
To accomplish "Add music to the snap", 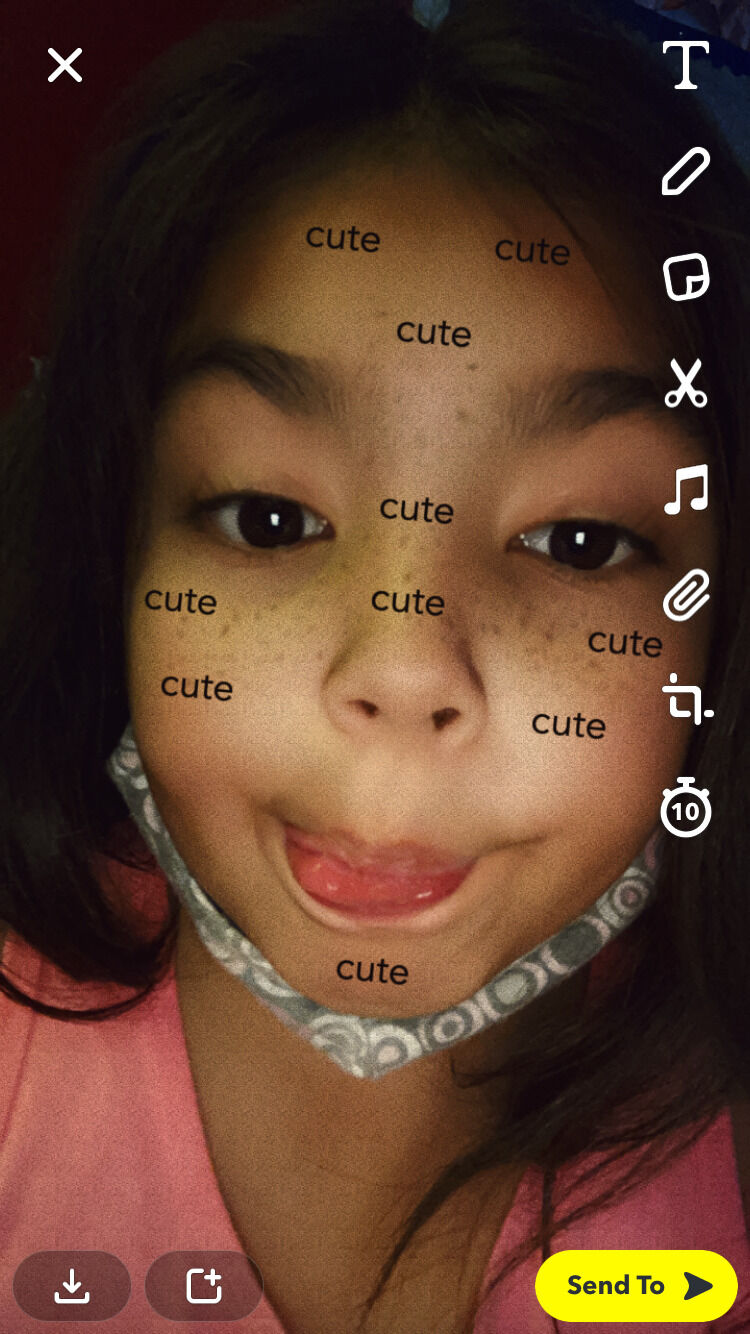I will pyautogui.click(x=686, y=489).
